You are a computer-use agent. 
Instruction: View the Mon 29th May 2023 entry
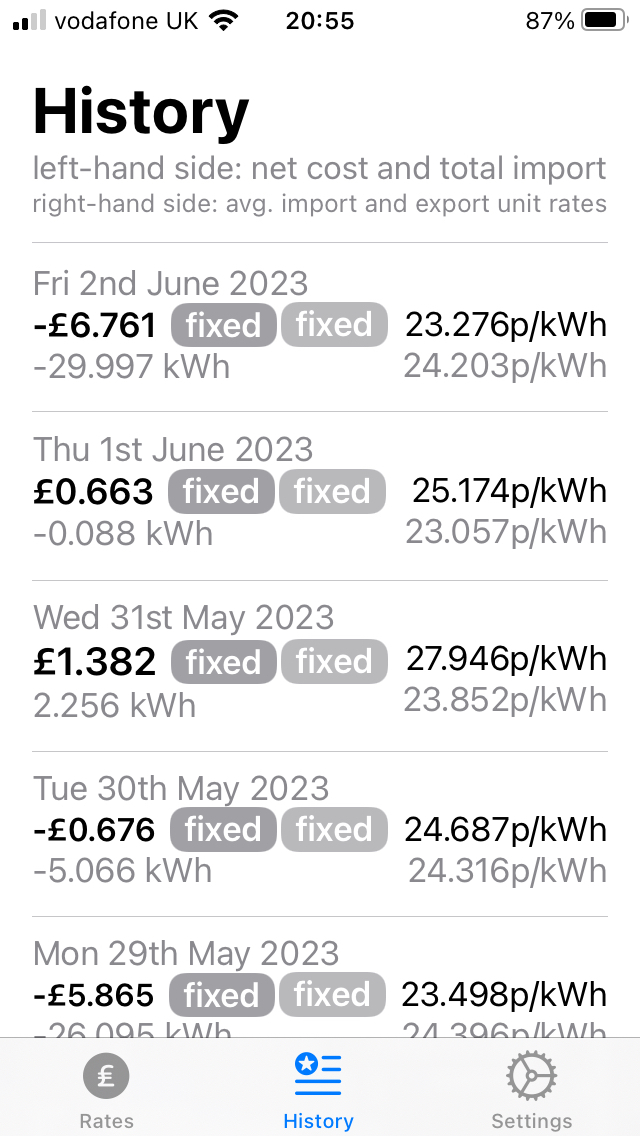320,977
